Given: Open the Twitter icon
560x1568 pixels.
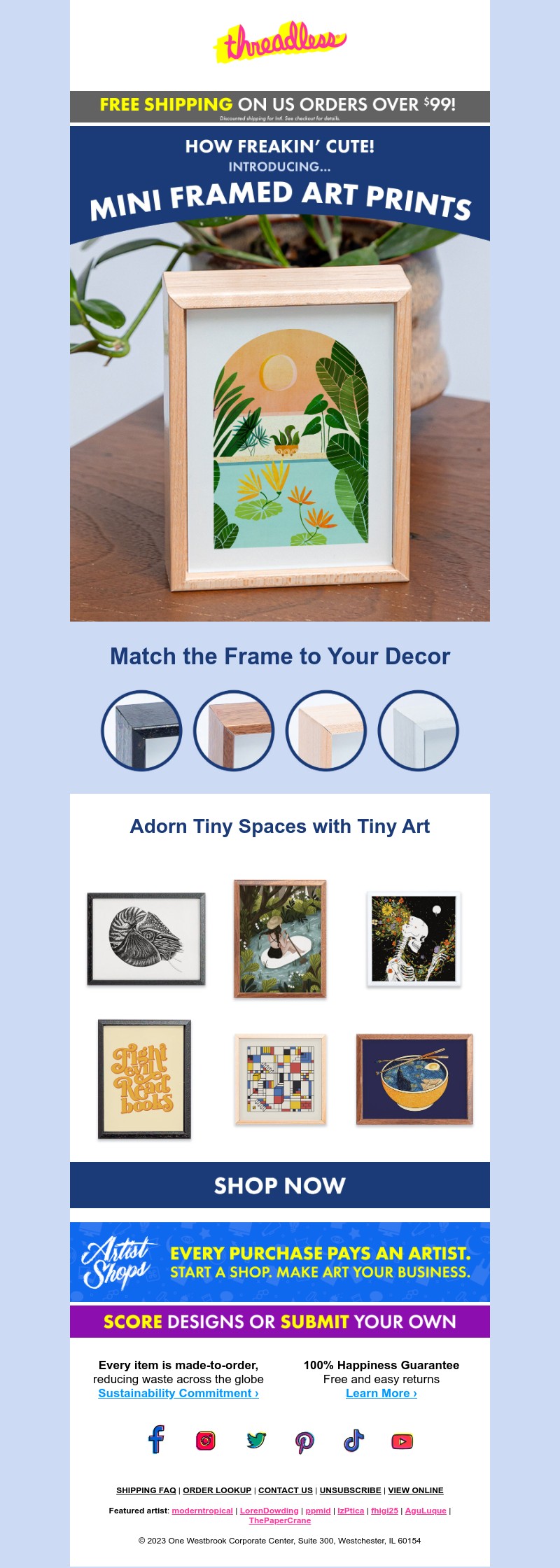Looking at the screenshot, I should pyautogui.click(x=255, y=1441).
